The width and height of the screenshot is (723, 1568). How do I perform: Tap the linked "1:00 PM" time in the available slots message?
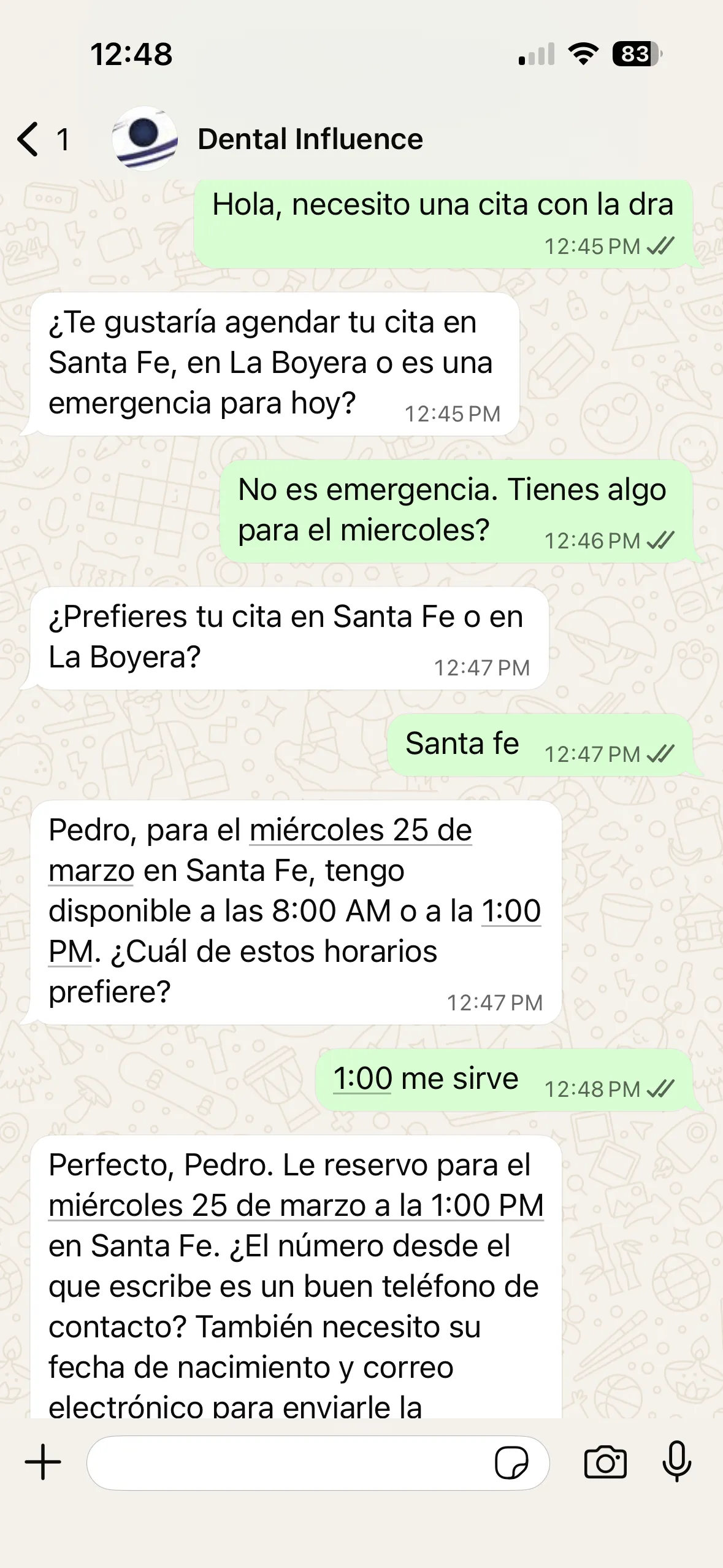click(x=510, y=912)
